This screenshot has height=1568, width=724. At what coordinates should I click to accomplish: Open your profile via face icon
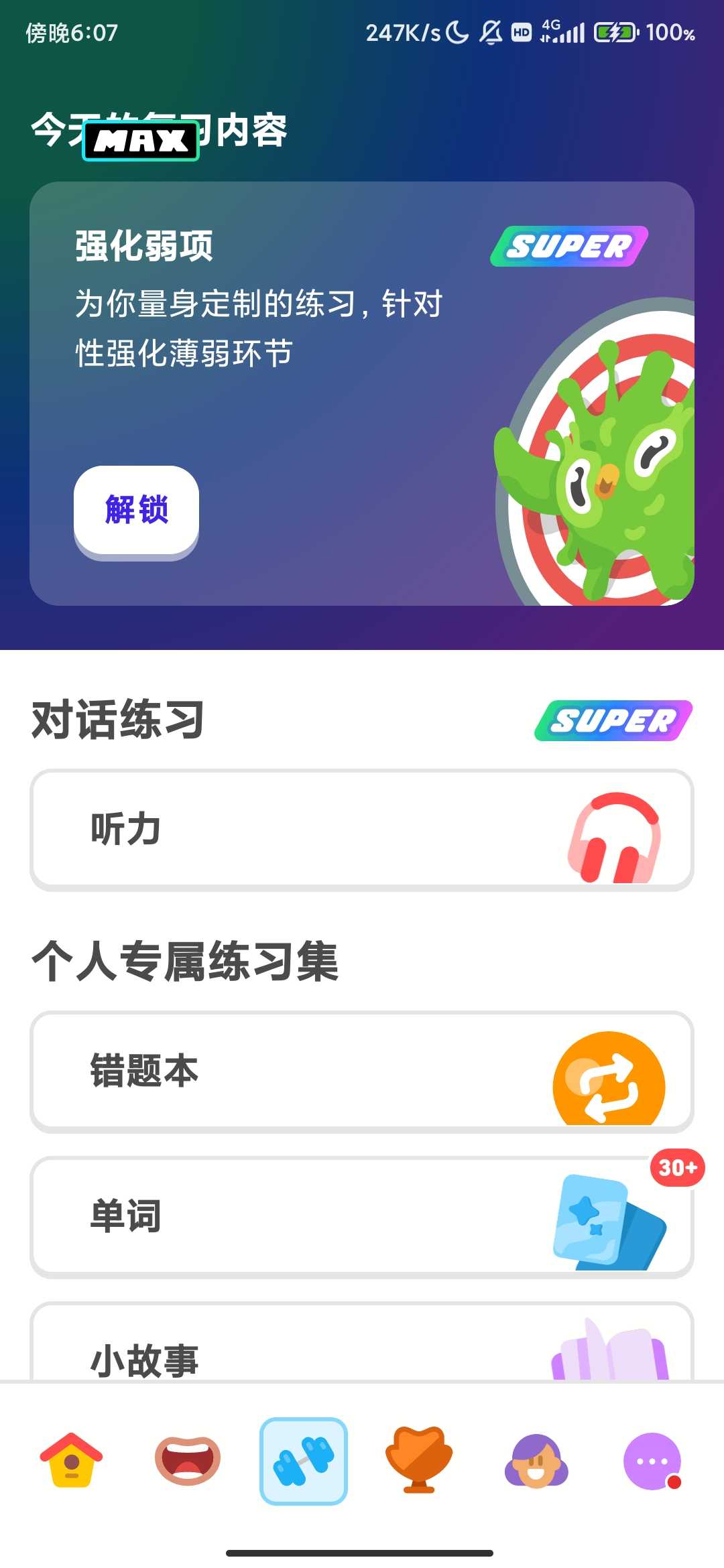point(536,1465)
